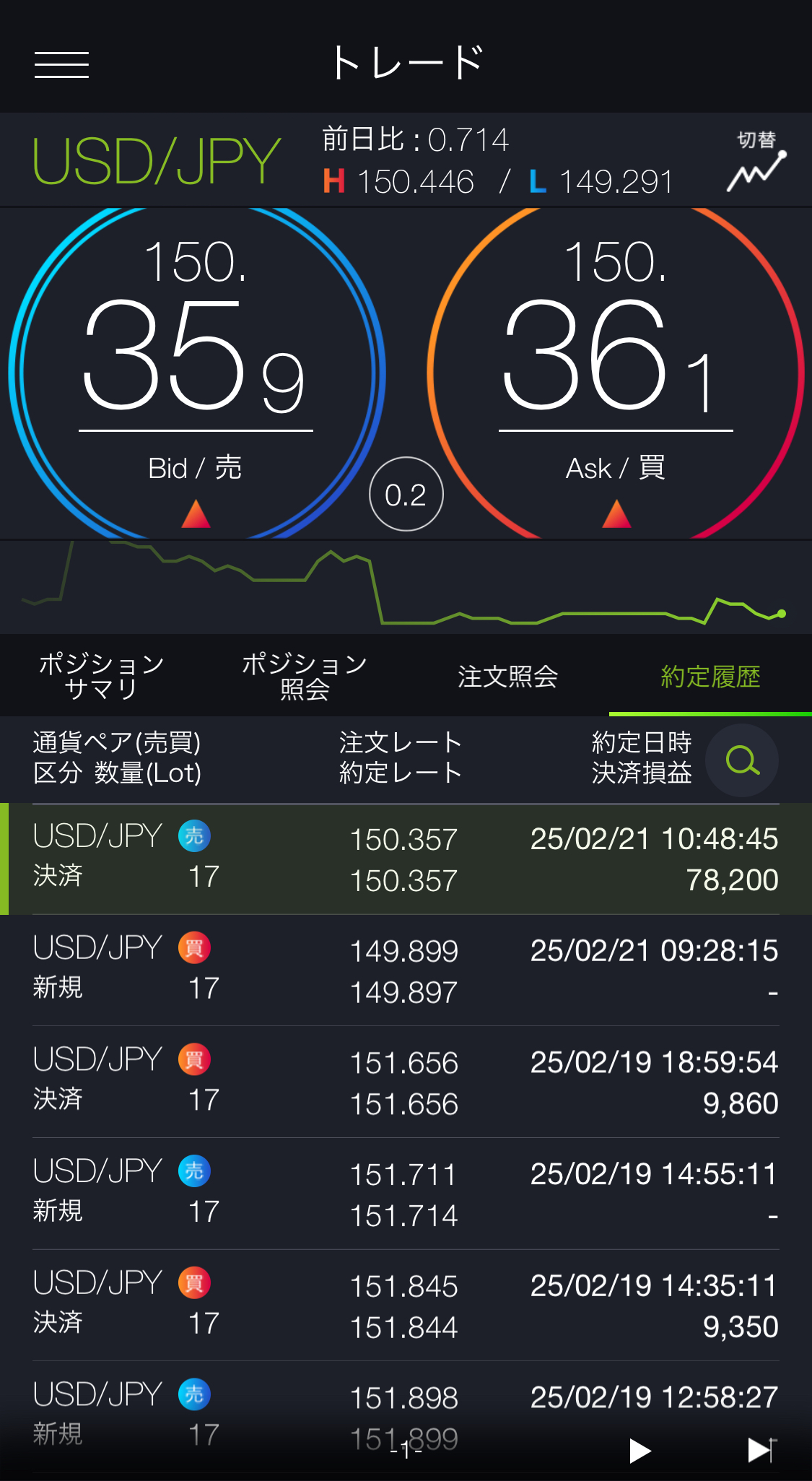Go to the next history page
812x1481 pixels.
639,1450
